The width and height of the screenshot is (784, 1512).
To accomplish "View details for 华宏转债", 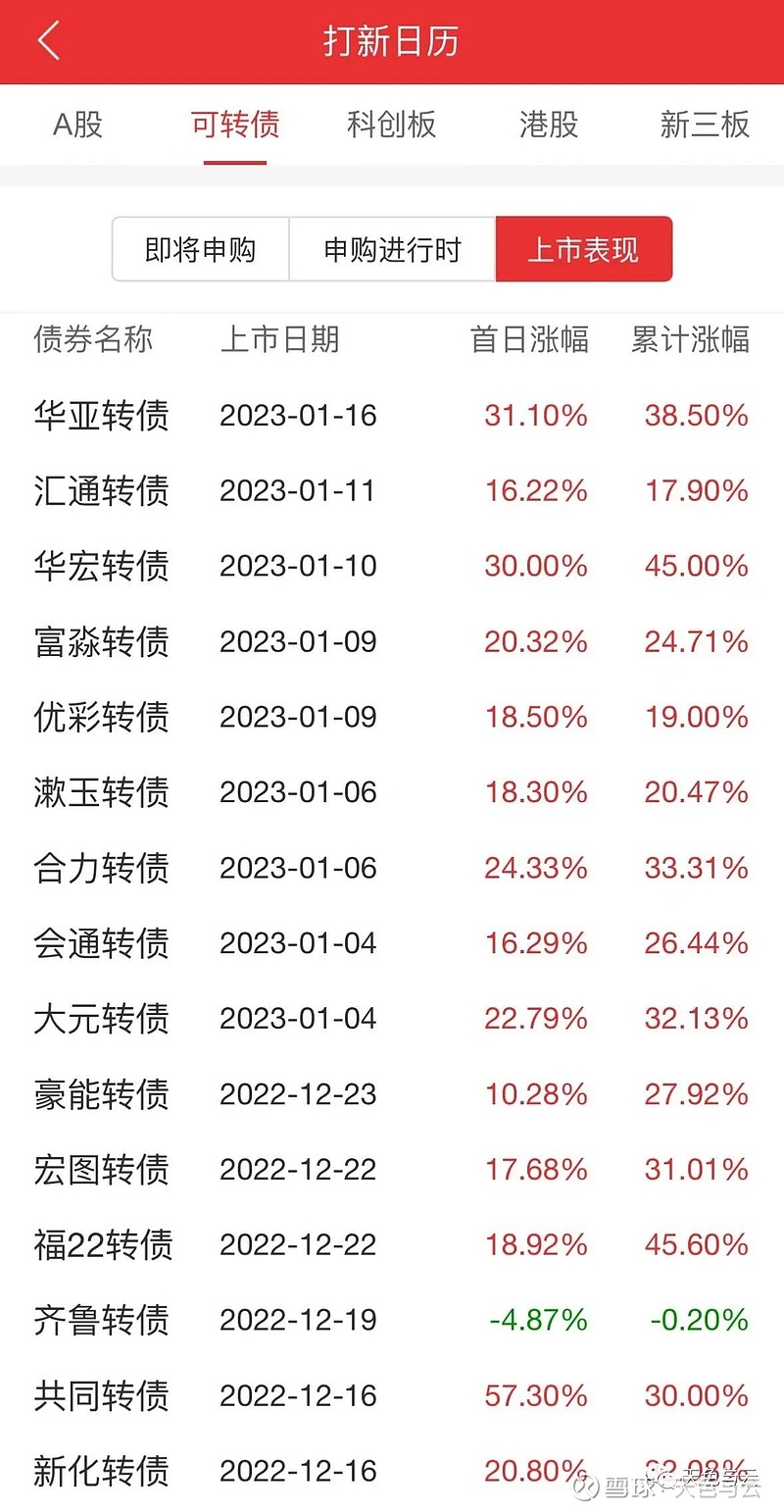I will point(392,566).
